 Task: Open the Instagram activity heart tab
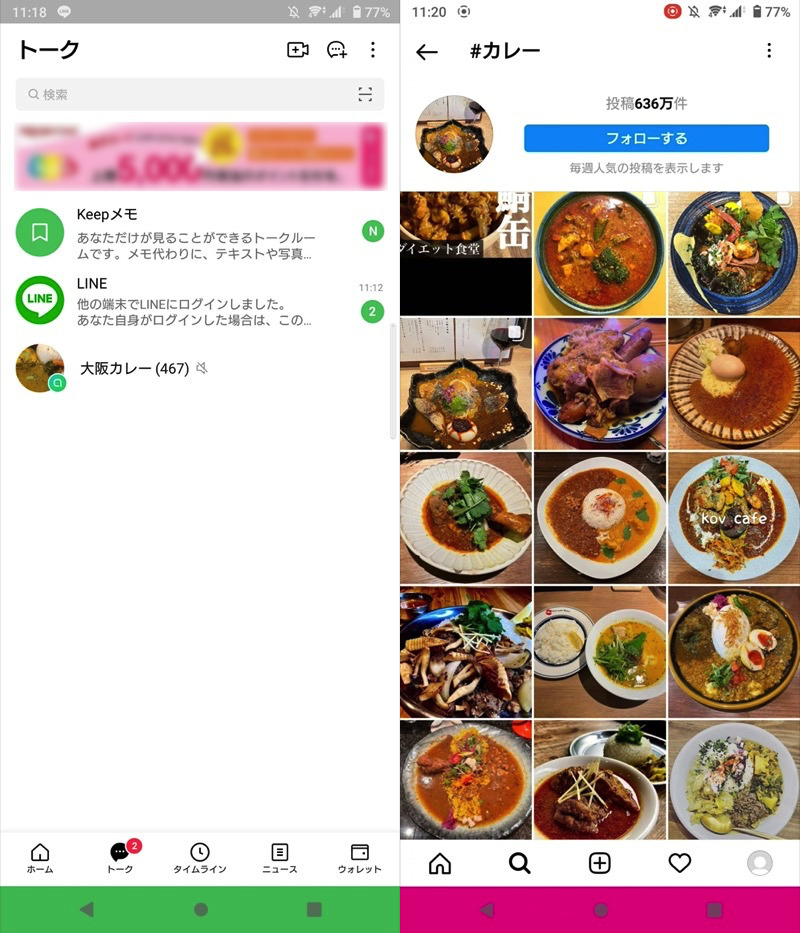(680, 863)
